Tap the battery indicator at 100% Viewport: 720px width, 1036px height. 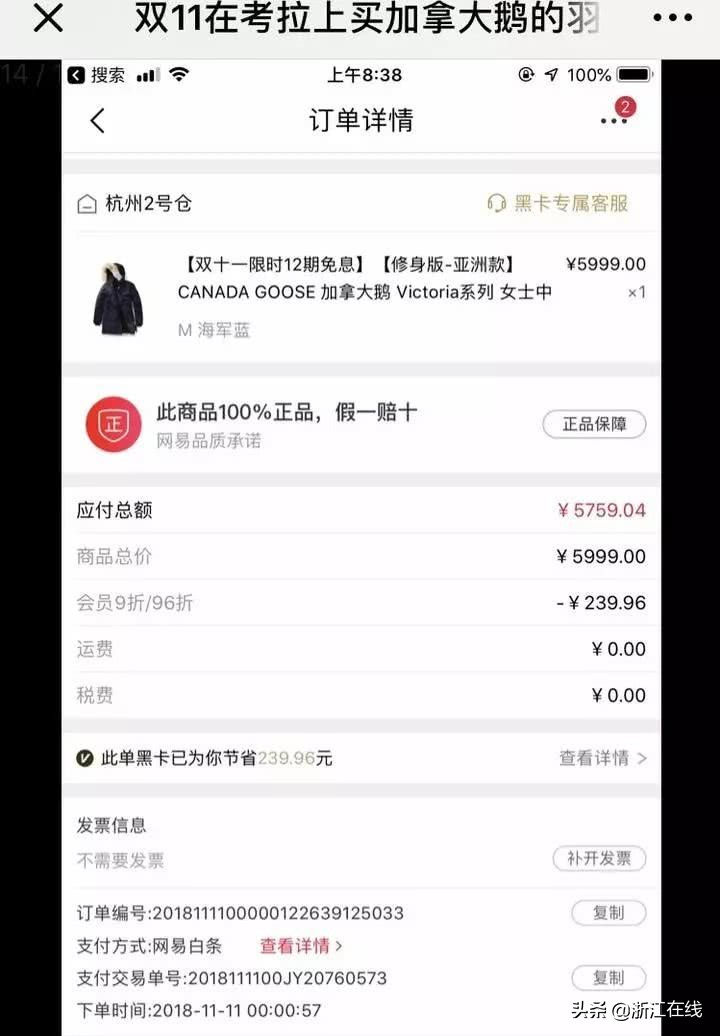634,74
